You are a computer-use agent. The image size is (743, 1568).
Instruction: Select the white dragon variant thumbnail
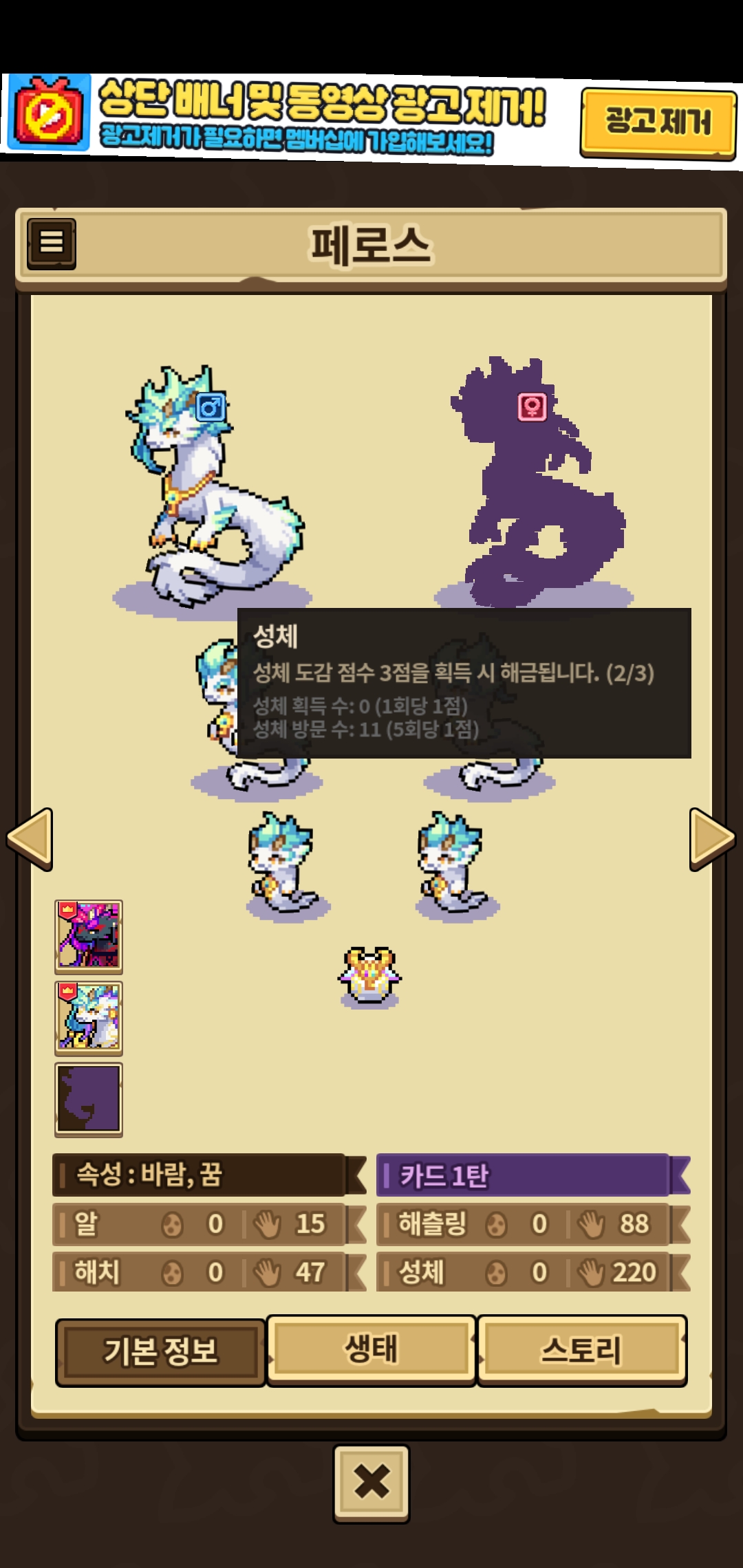tap(89, 1018)
